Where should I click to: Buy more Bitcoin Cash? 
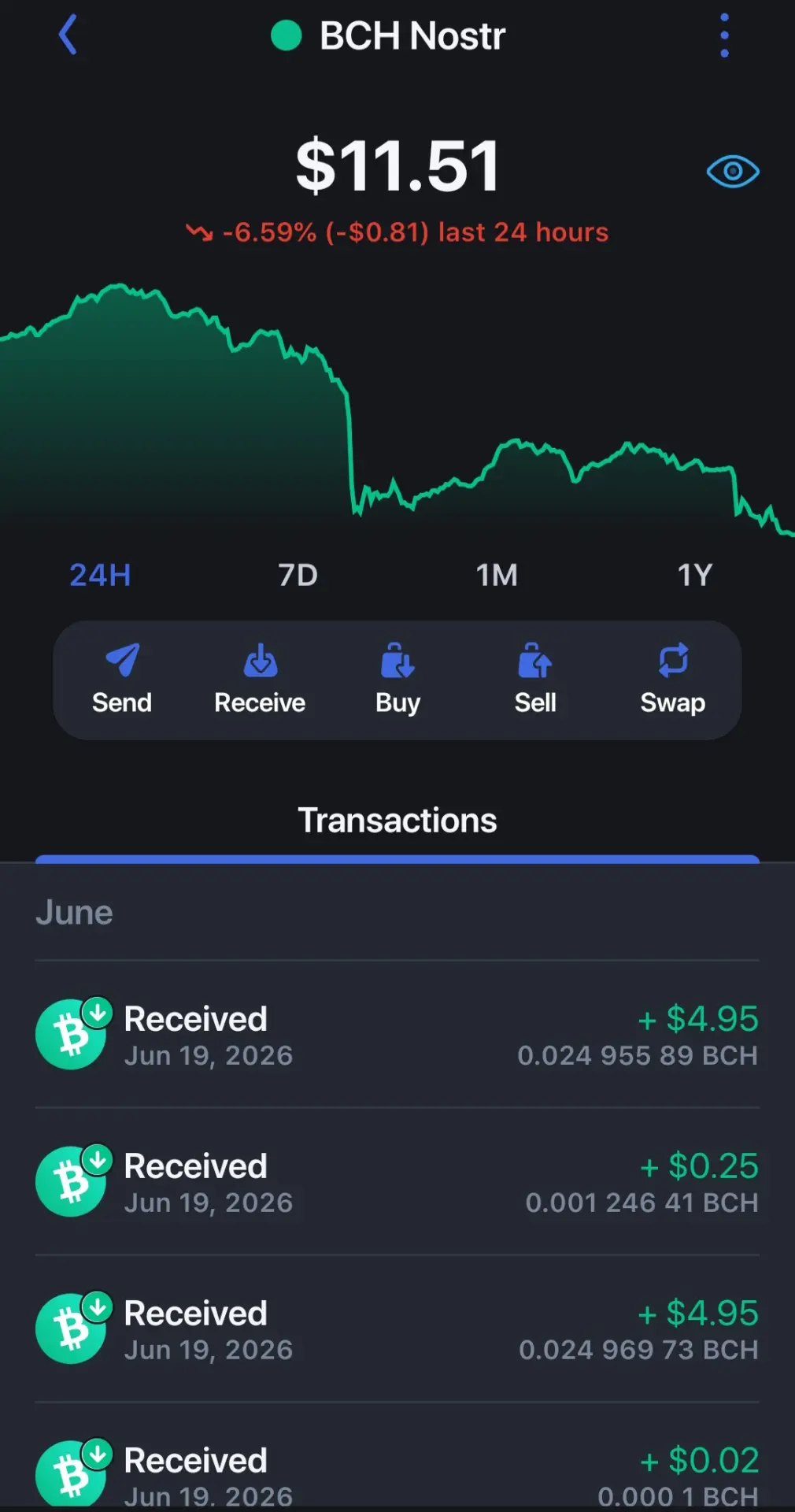[x=397, y=680]
